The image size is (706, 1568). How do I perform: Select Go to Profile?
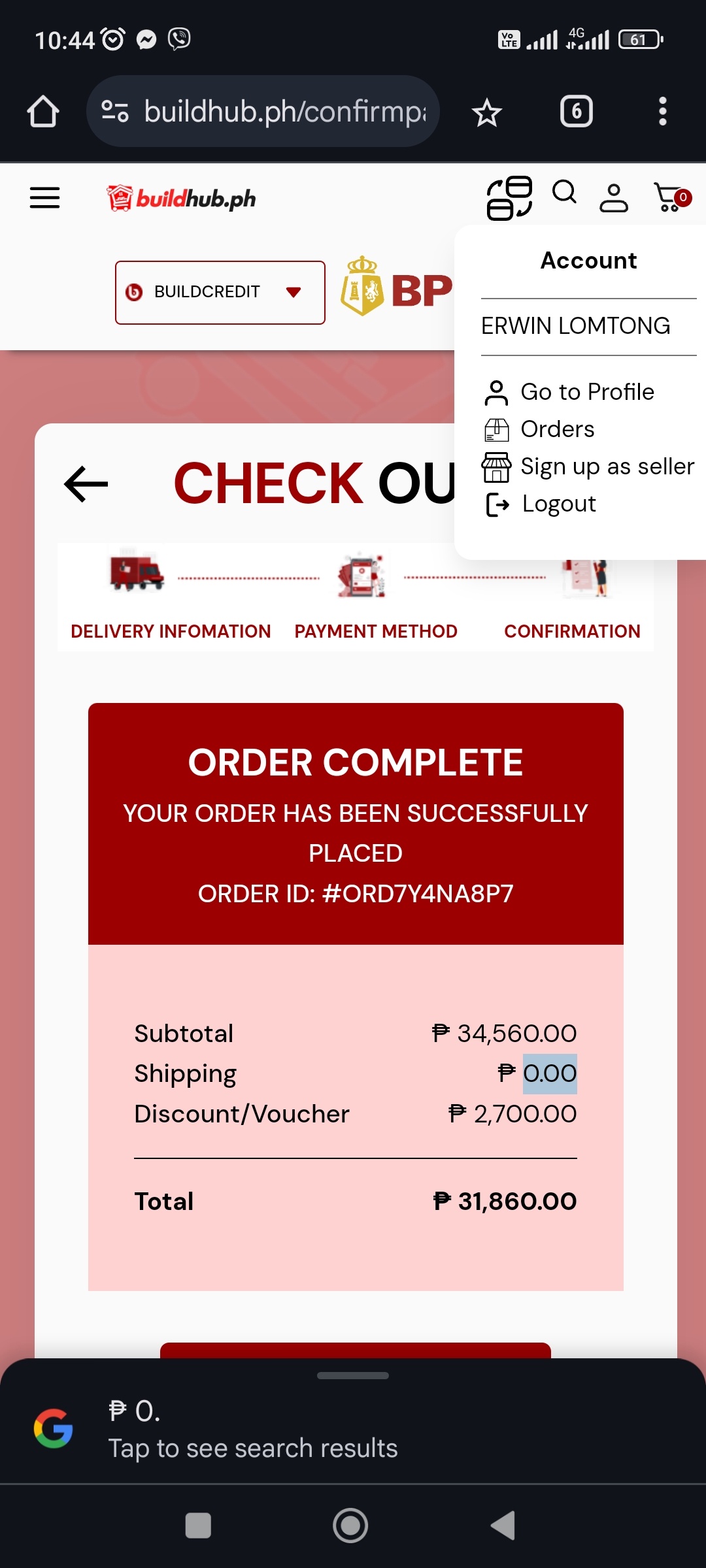click(586, 392)
